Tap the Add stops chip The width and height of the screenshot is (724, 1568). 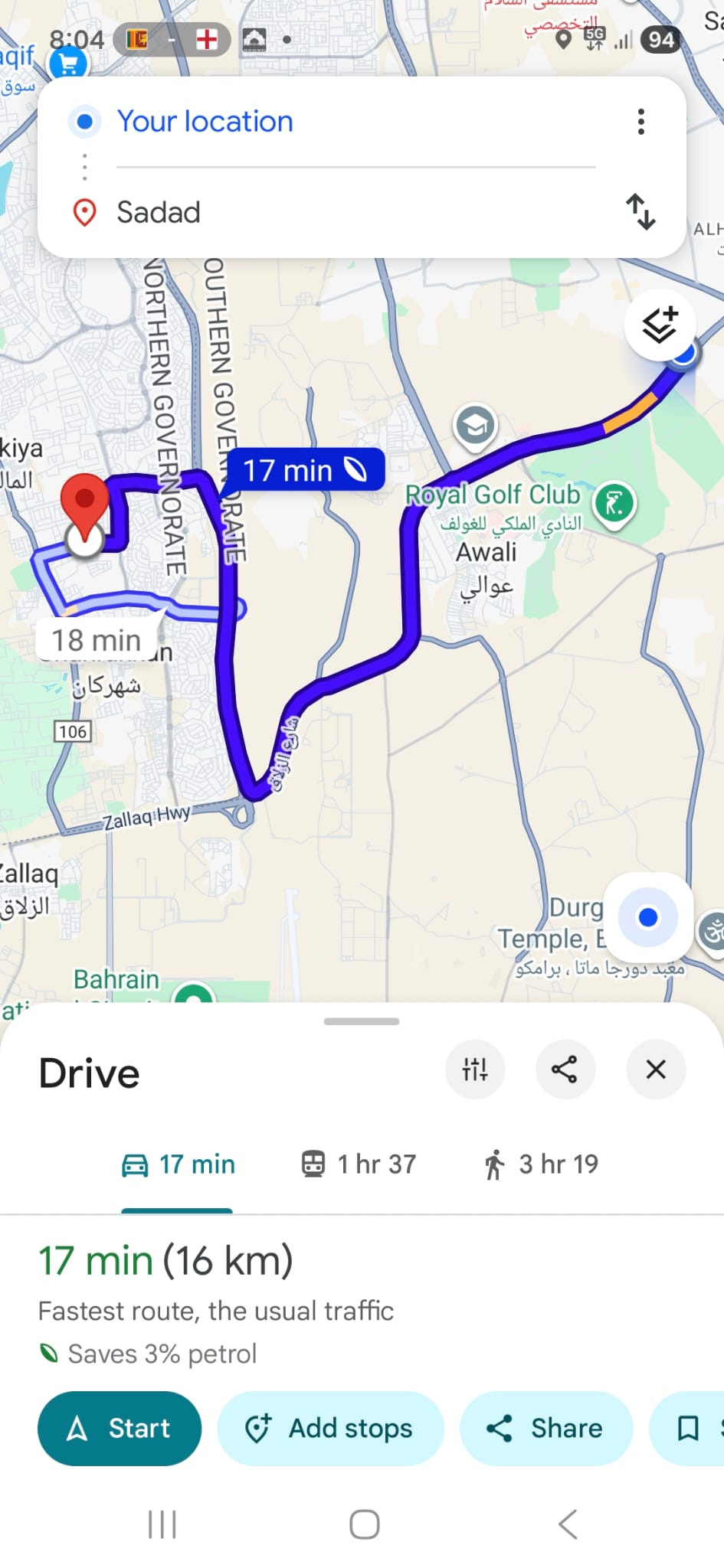[330, 1429]
